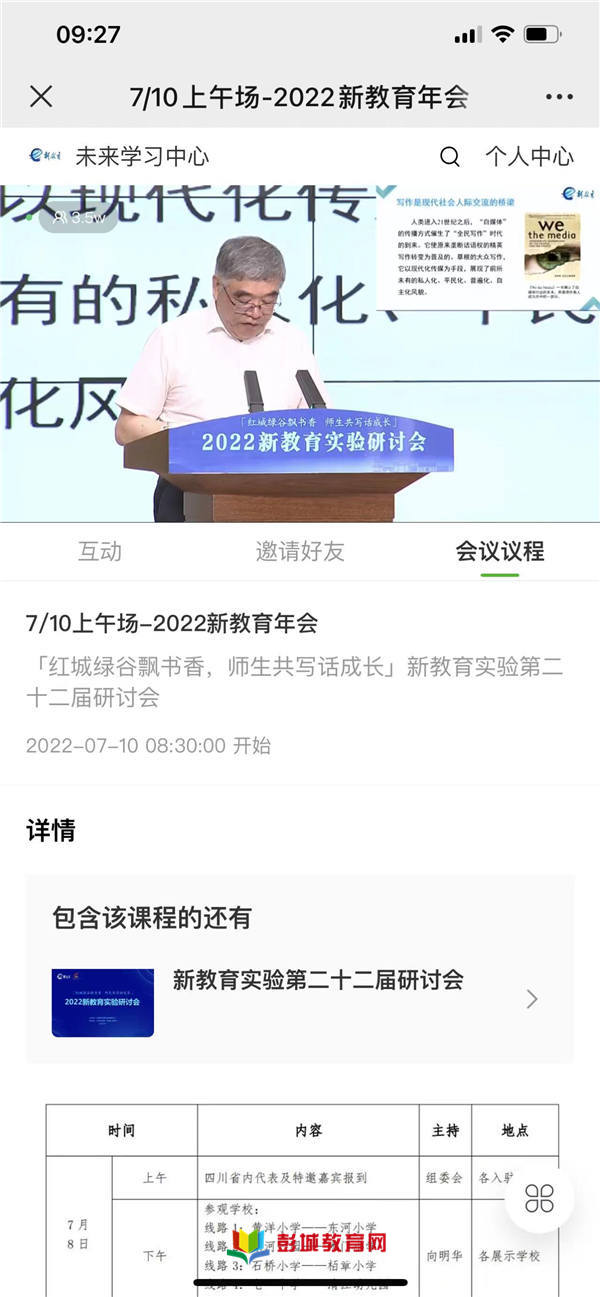Tap the live stream video player
This screenshot has height=1297, width=600.
tap(300, 355)
